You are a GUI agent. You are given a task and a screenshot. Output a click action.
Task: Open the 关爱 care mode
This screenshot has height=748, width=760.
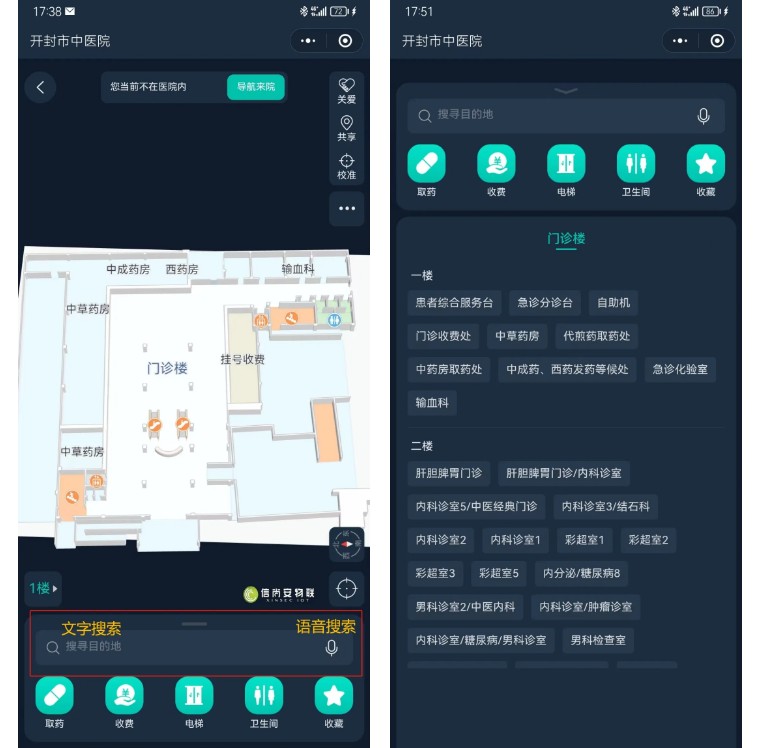tap(346, 90)
